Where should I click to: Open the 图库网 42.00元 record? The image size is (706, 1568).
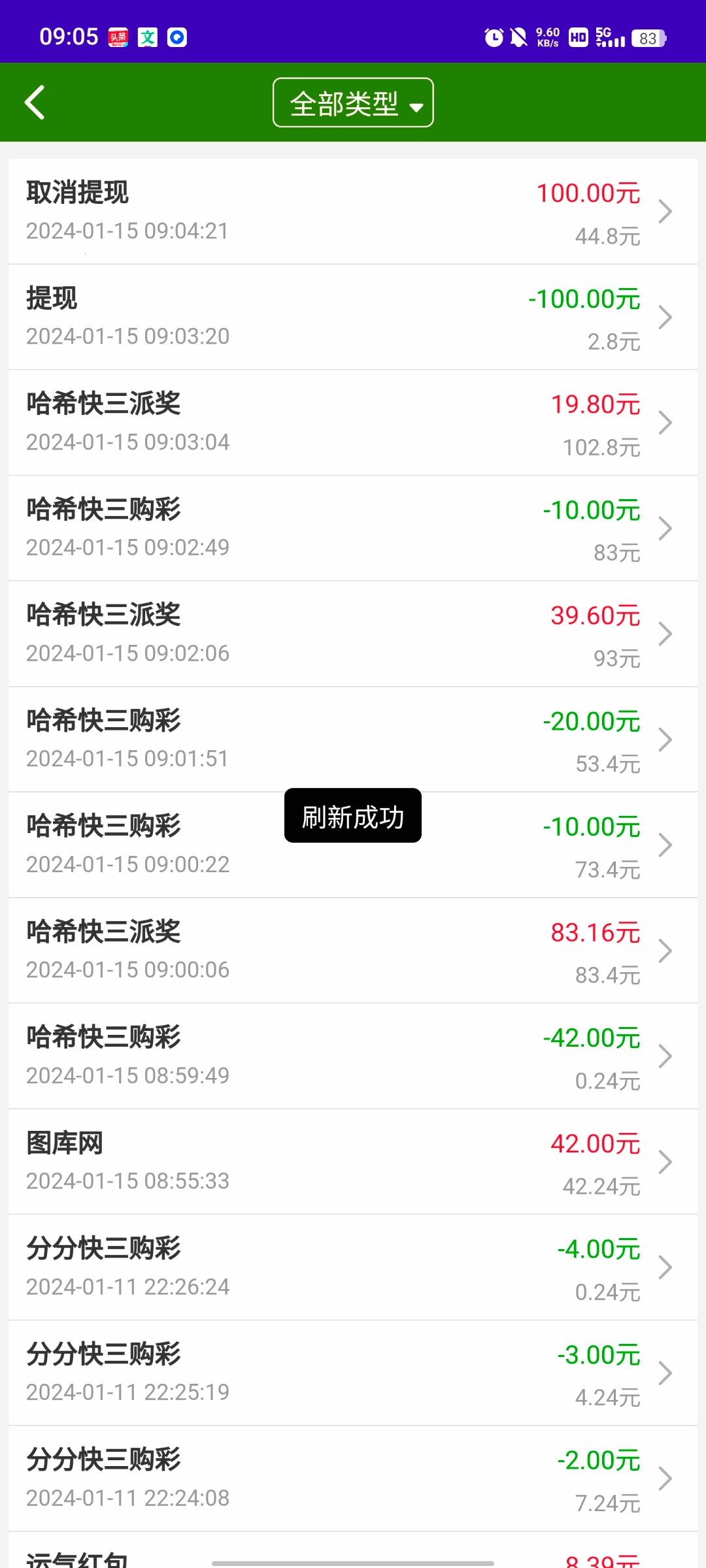pyautogui.click(x=353, y=1162)
